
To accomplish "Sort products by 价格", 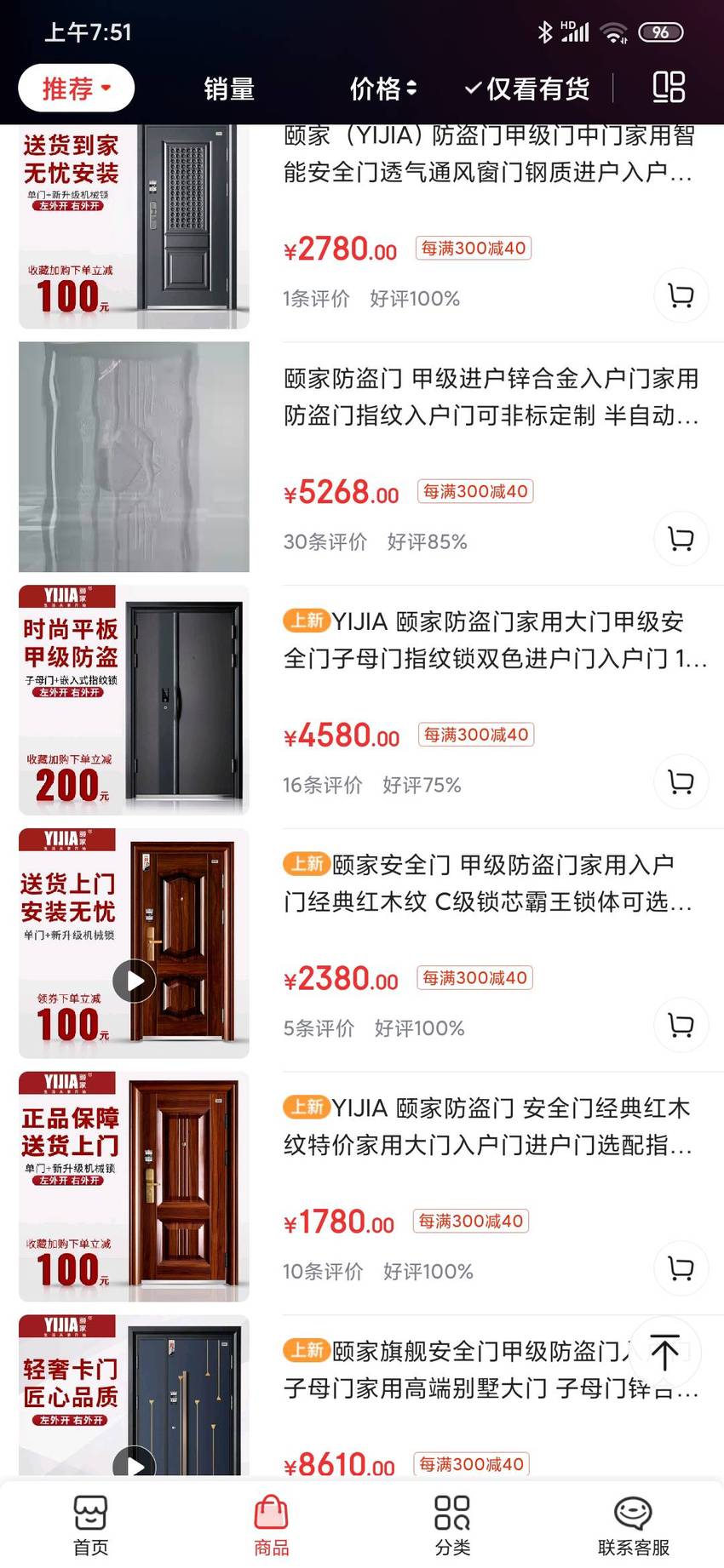I will pyautogui.click(x=382, y=89).
